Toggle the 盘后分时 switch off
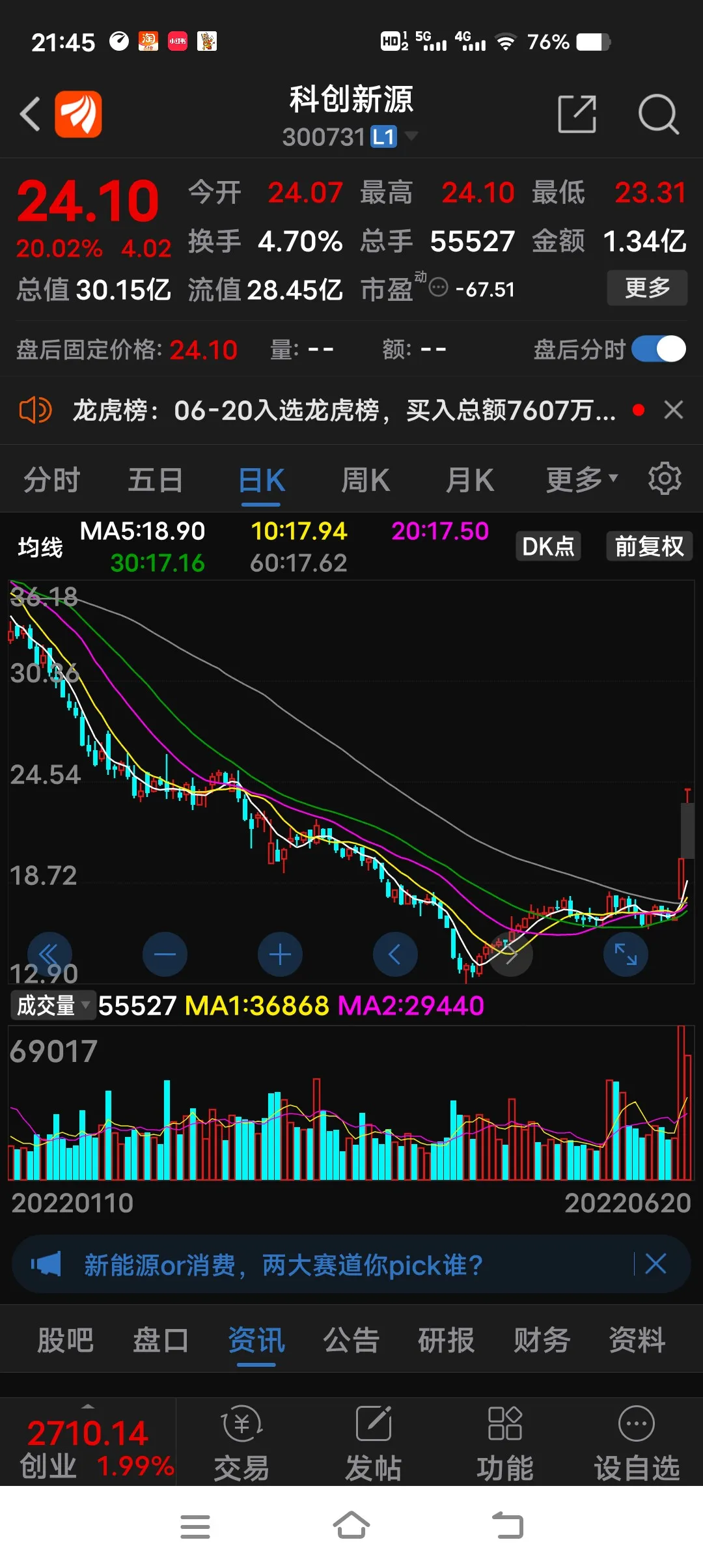 [x=658, y=350]
